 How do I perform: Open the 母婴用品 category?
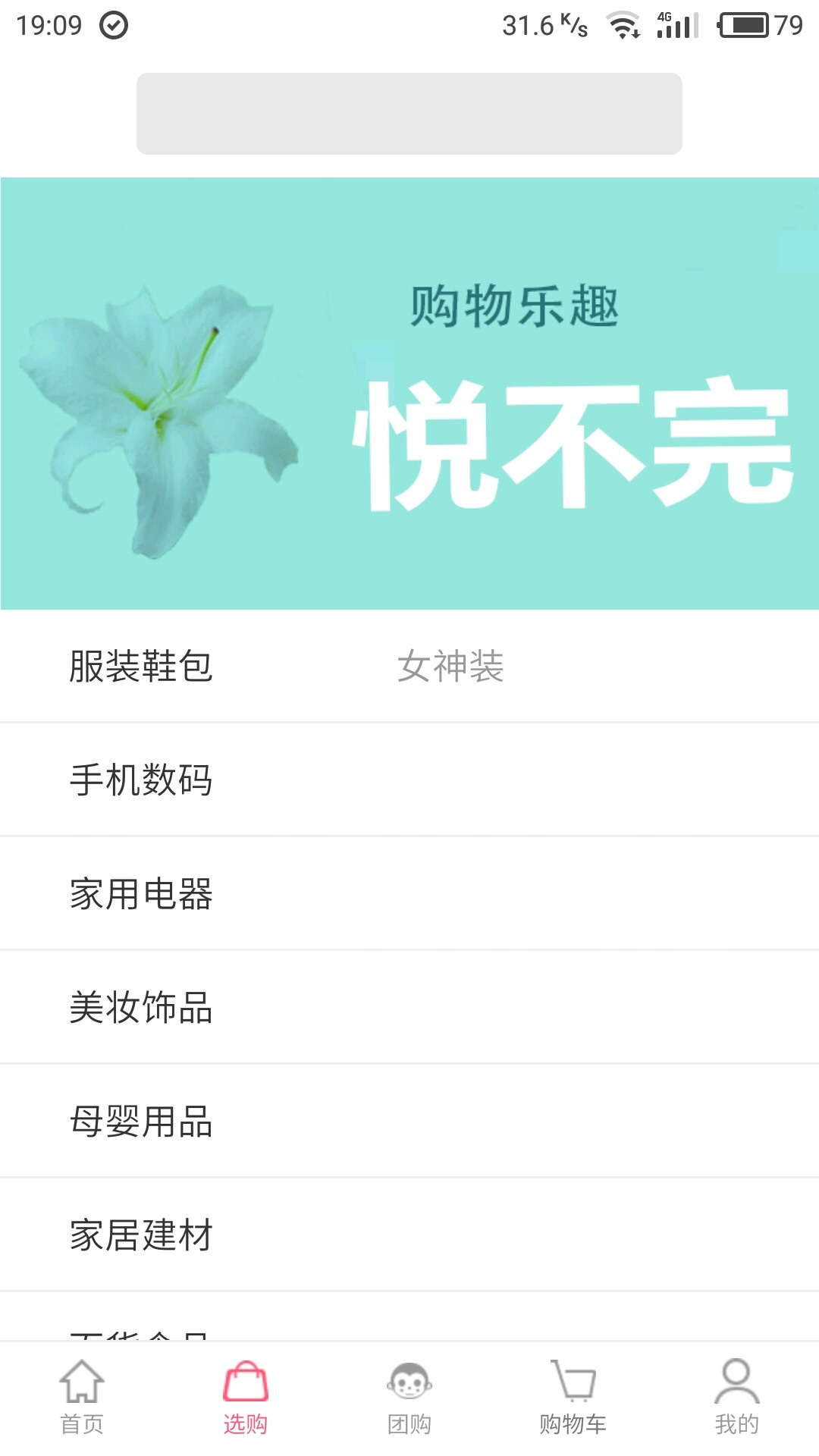coord(141,1123)
